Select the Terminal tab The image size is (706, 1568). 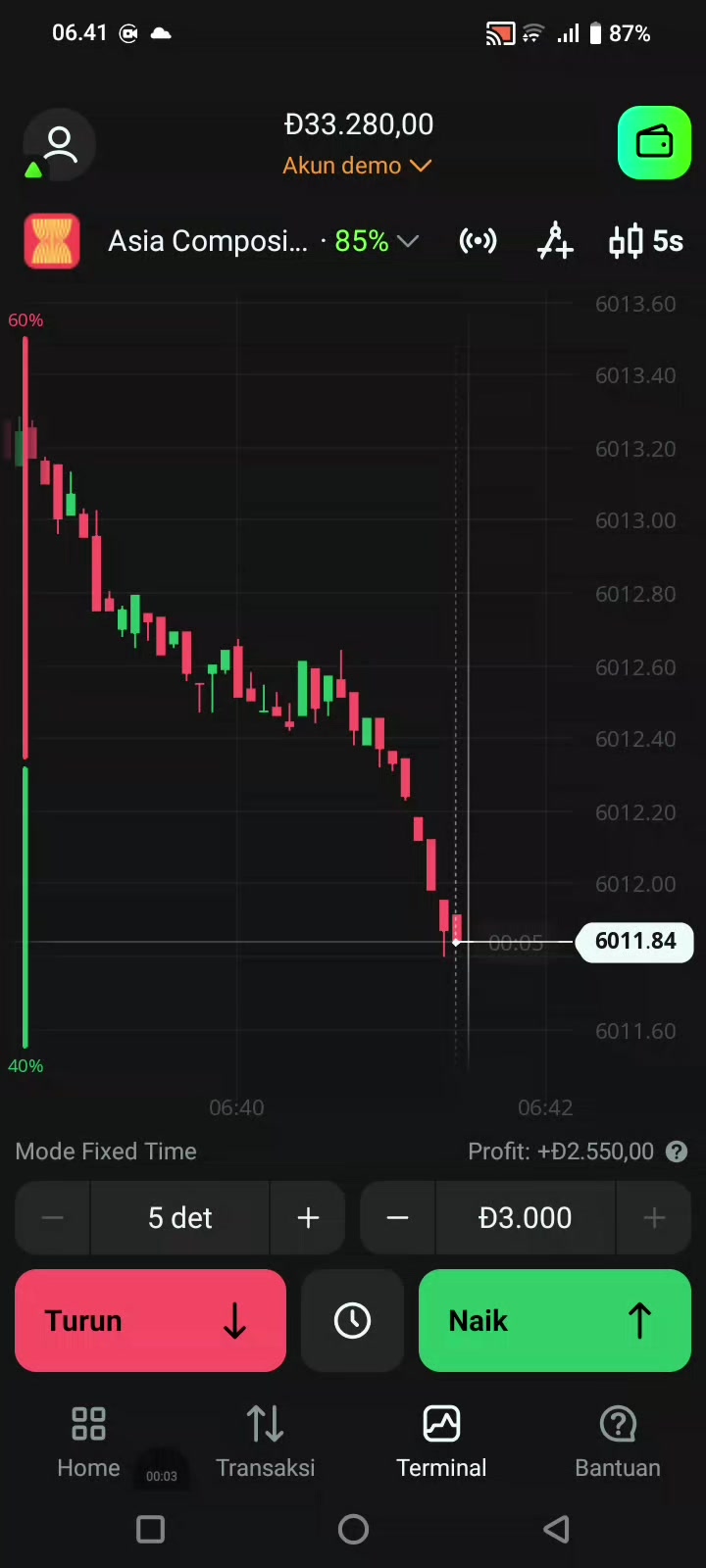coord(441,1442)
